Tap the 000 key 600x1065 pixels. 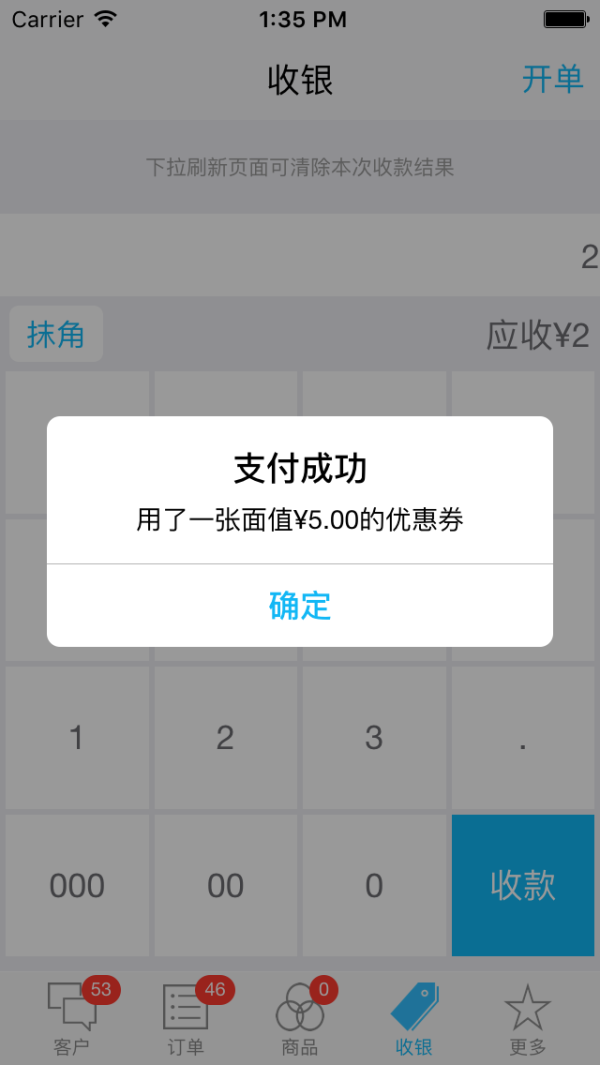pyautogui.click(x=77, y=885)
